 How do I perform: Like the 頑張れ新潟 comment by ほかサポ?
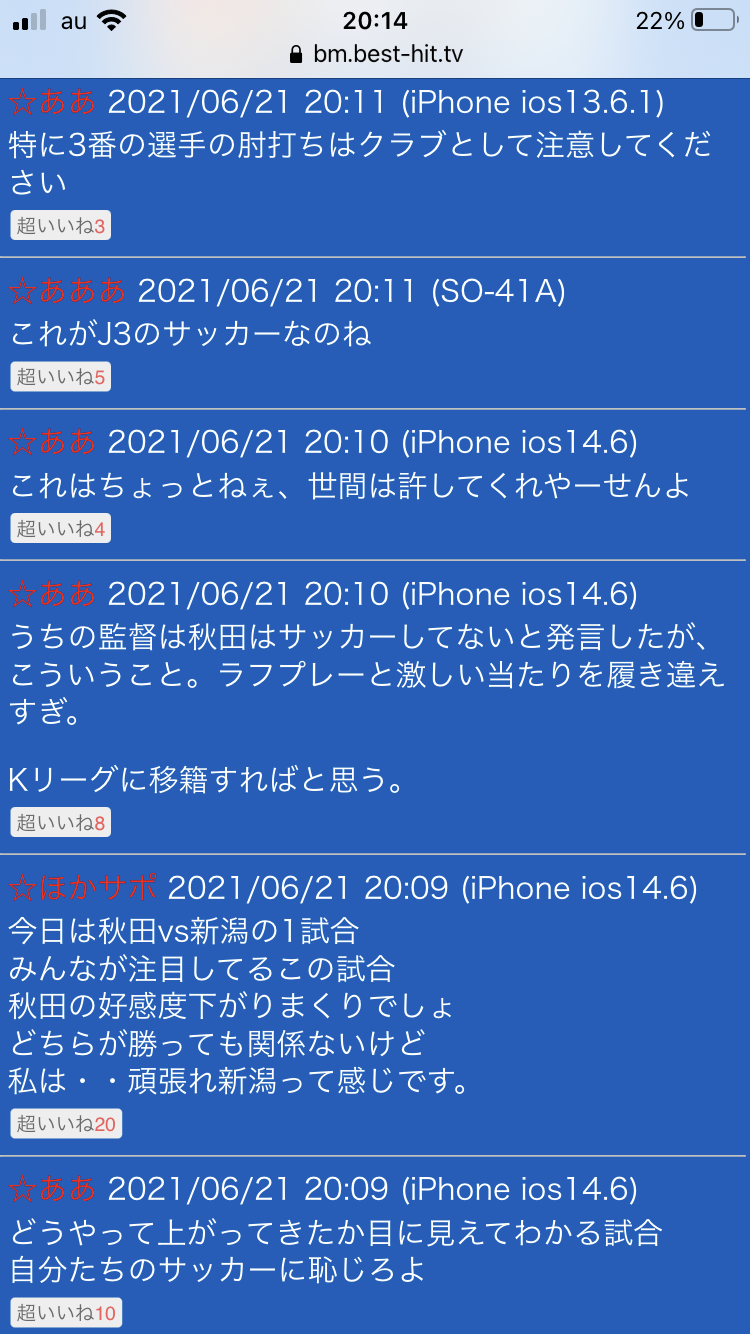tap(66, 1124)
